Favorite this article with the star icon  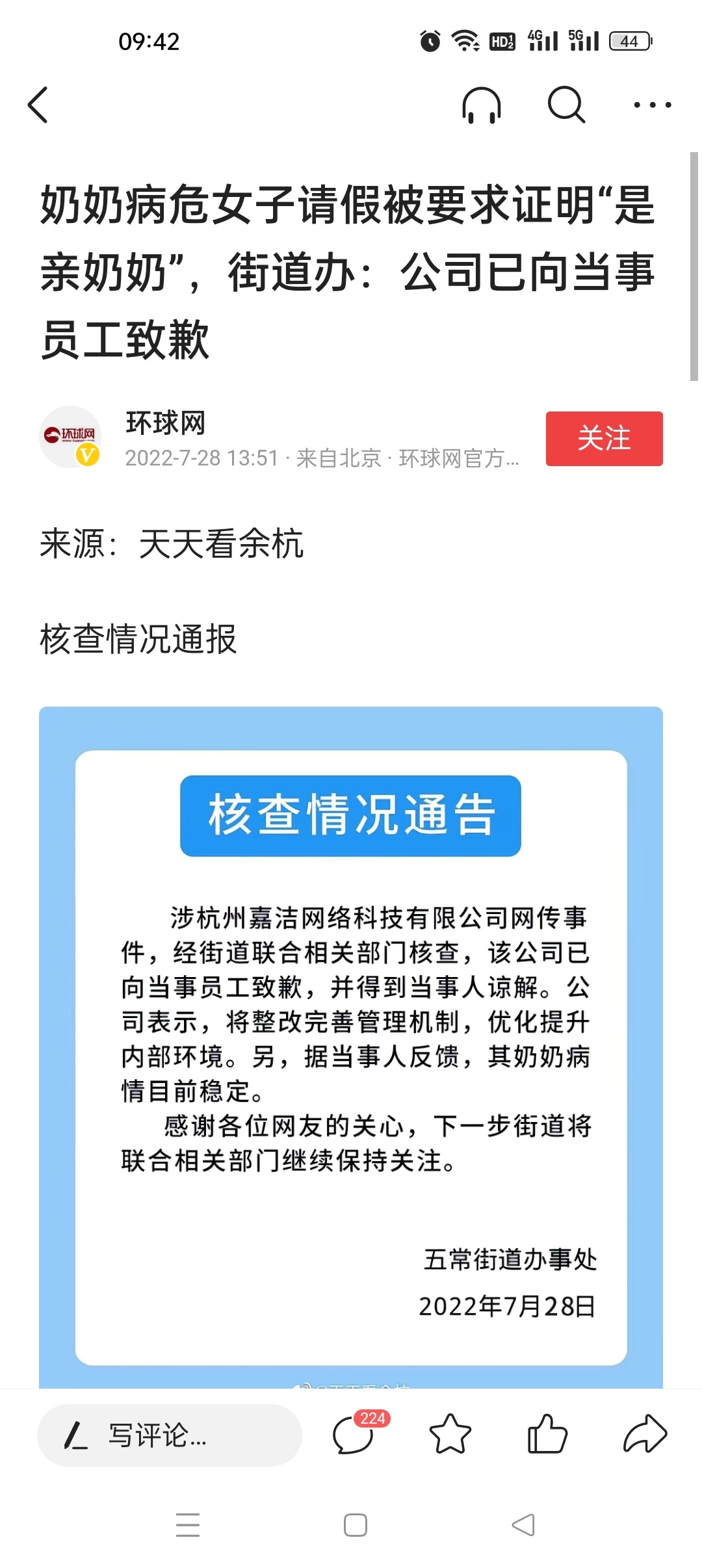(x=450, y=1433)
